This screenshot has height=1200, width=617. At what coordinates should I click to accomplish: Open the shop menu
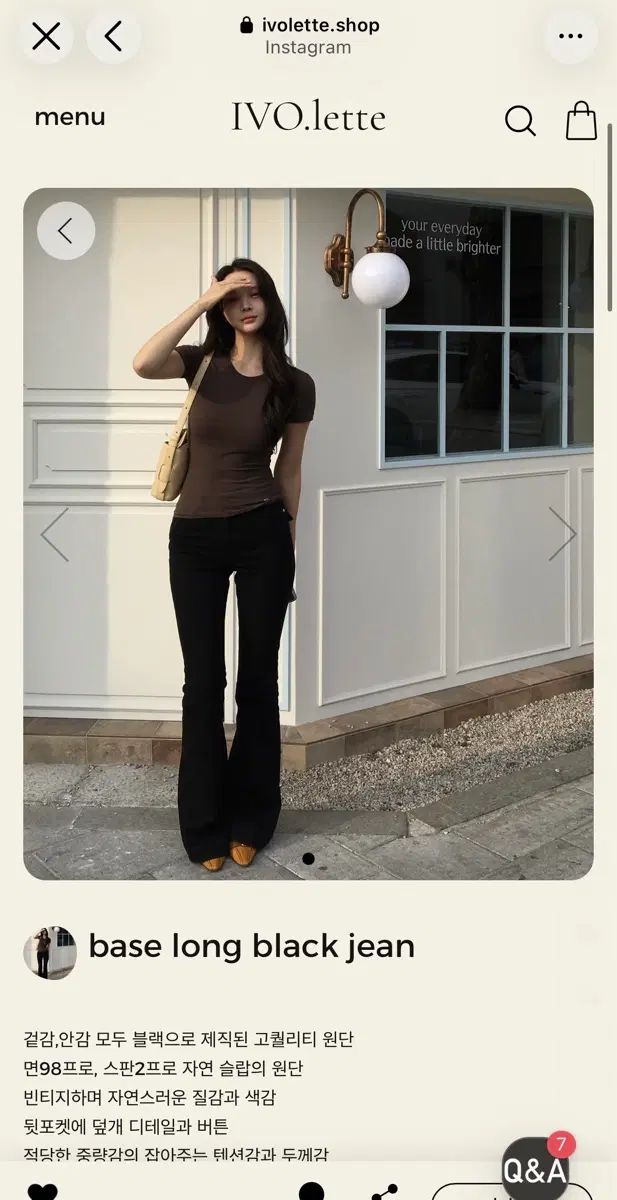[x=70, y=117]
